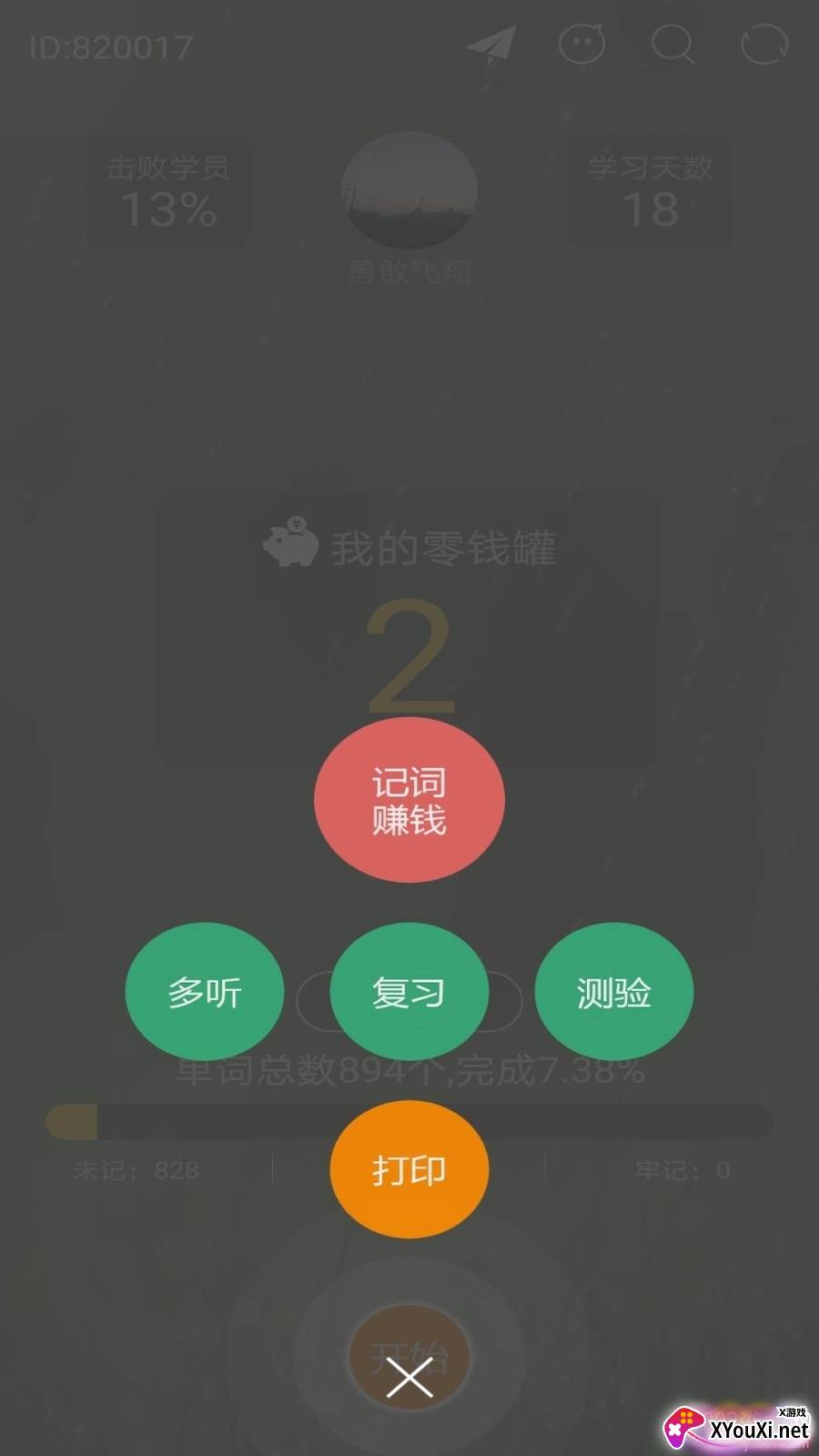Tap the 记词赚钱 red button

409,800
